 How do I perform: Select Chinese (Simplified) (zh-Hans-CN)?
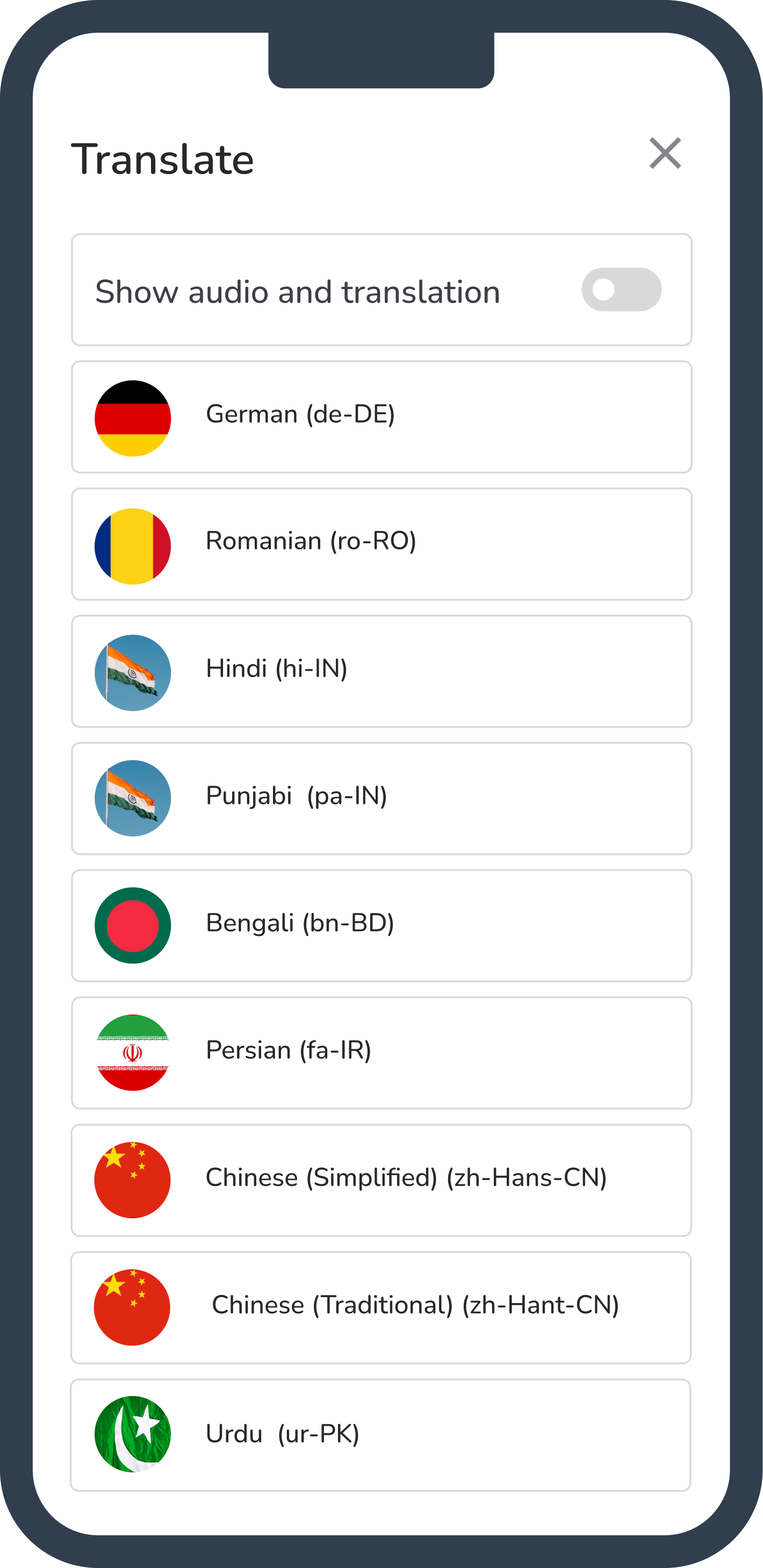point(381,1179)
